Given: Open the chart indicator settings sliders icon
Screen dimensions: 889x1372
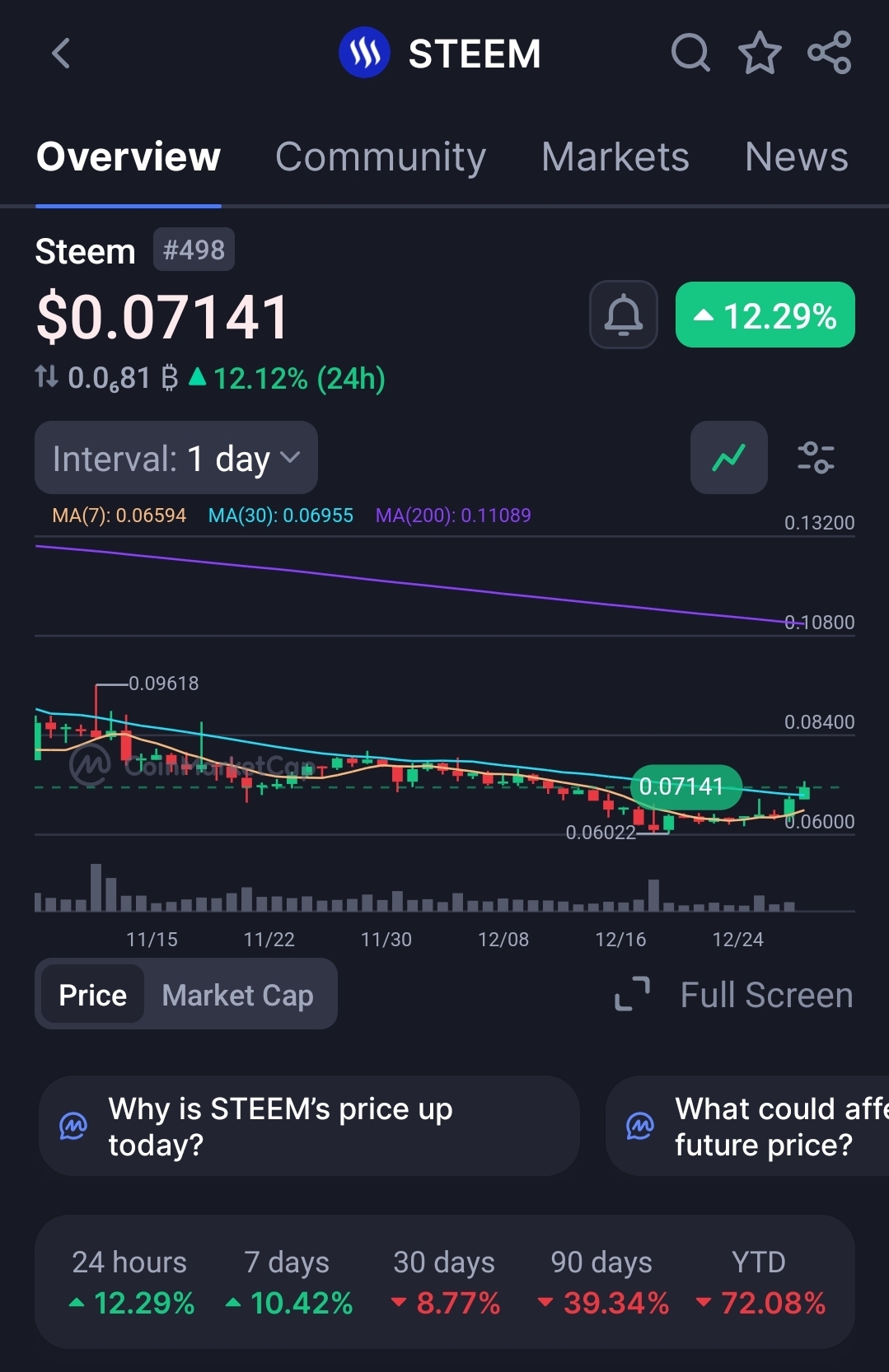Looking at the screenshot, I should 816,458.
